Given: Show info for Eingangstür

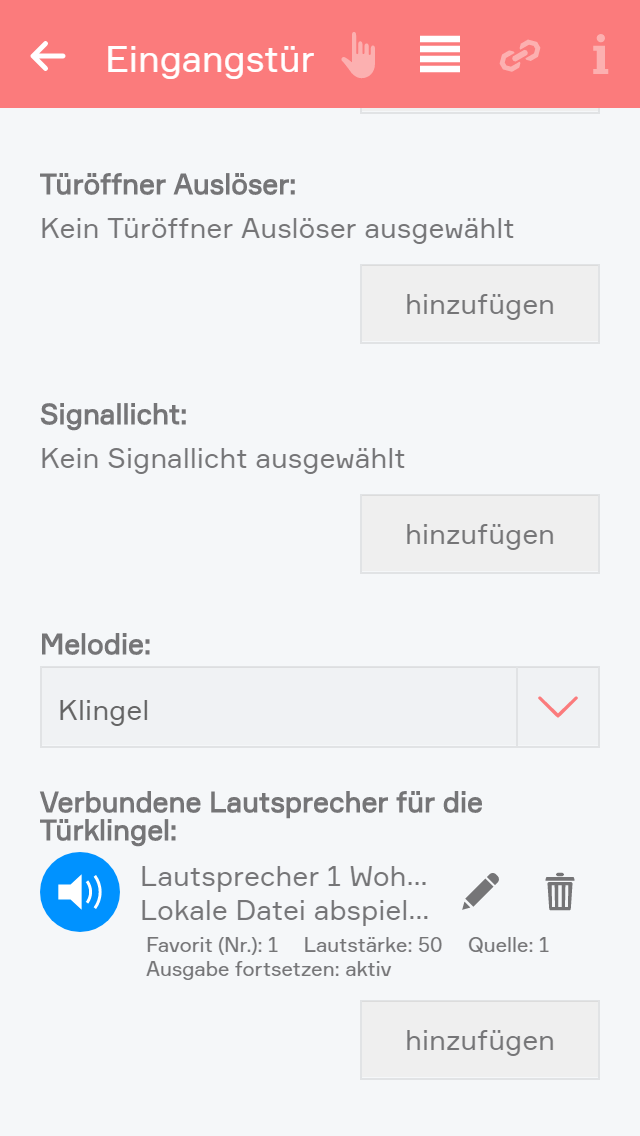Looking at the screenshot, I should [599, 56].
